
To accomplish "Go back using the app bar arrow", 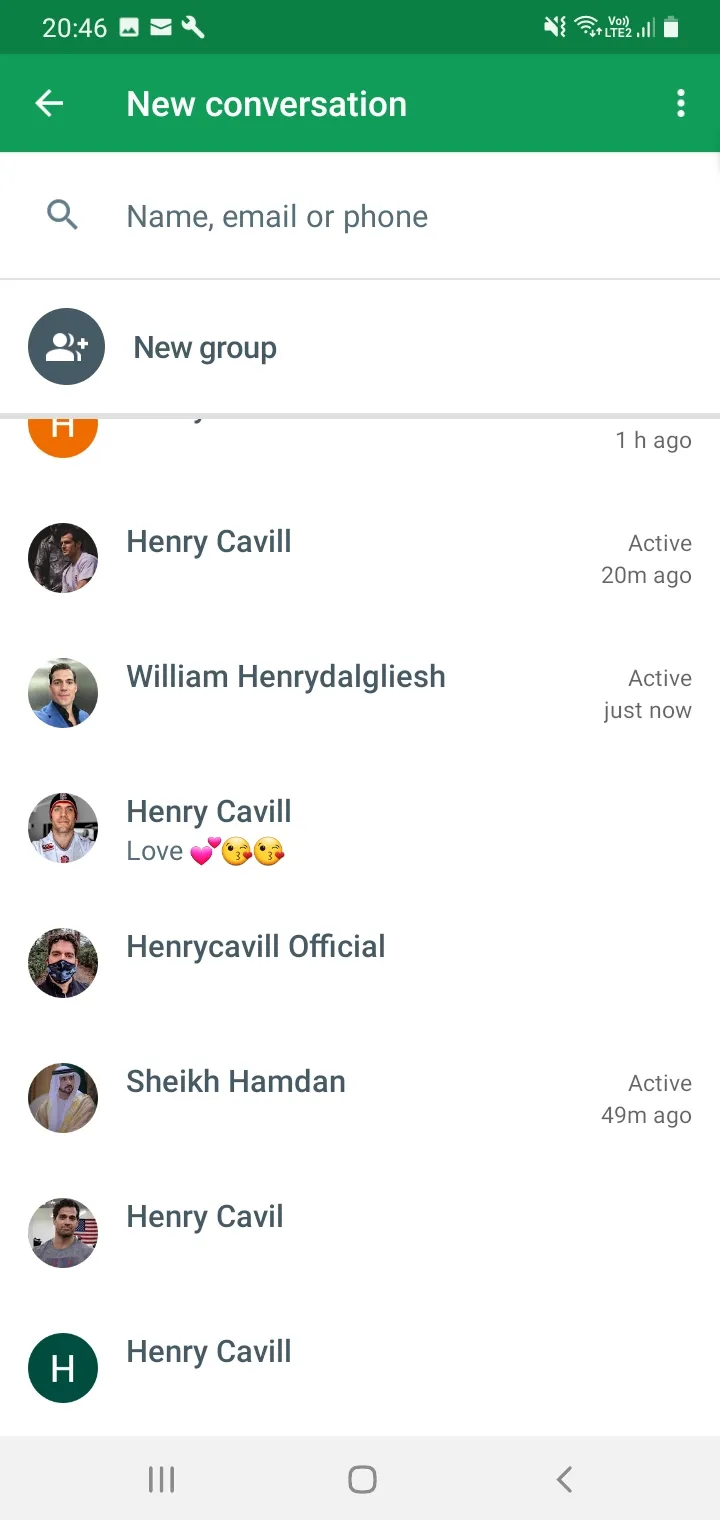I will pyautogui.click(x=49, y=103).
